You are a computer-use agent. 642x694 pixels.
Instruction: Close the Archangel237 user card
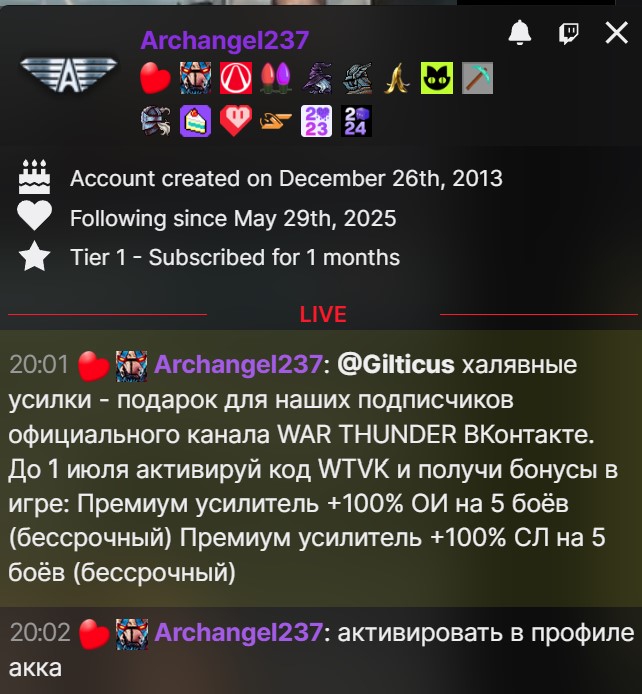(x=617, y=34)
